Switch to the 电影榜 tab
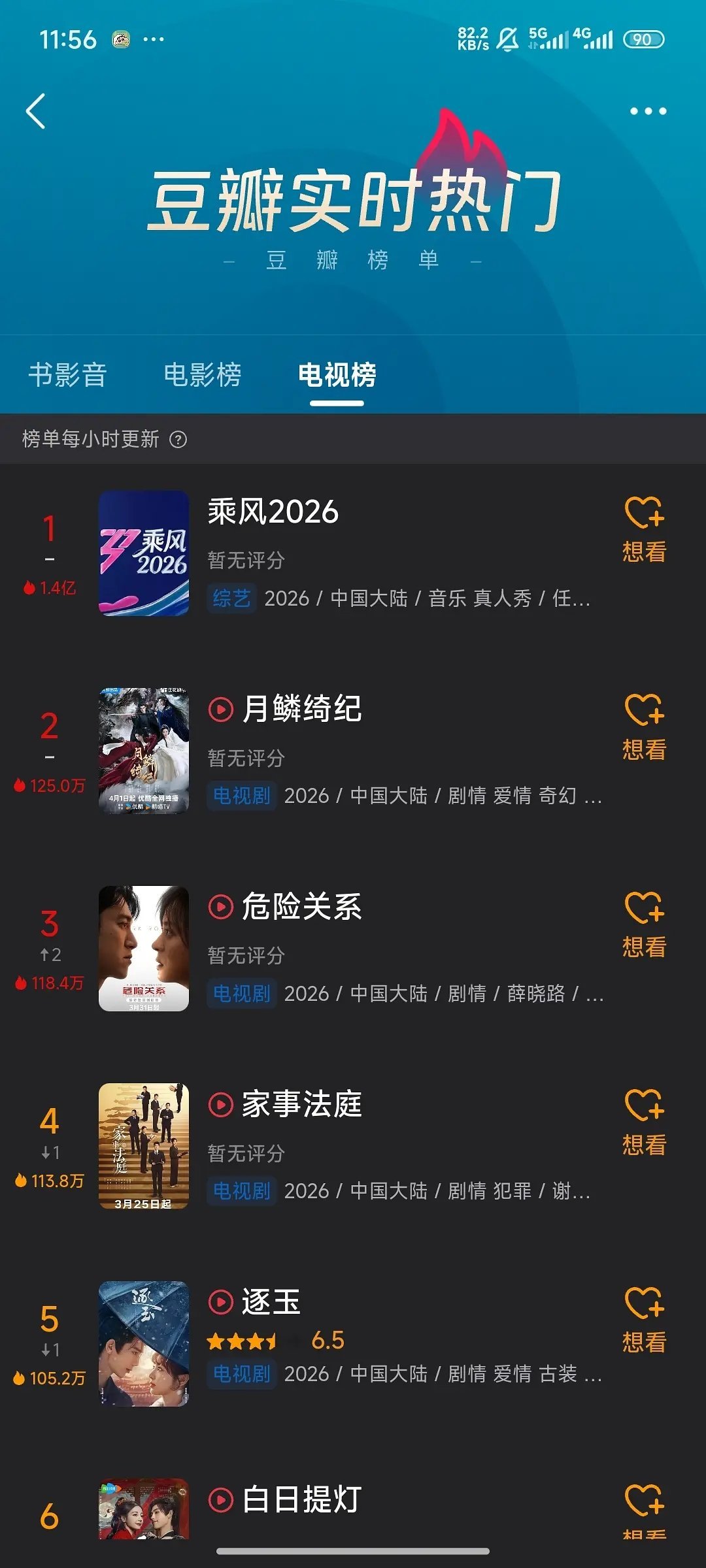The width and height of the screenshot is (706, 1568). pos(203,376)
